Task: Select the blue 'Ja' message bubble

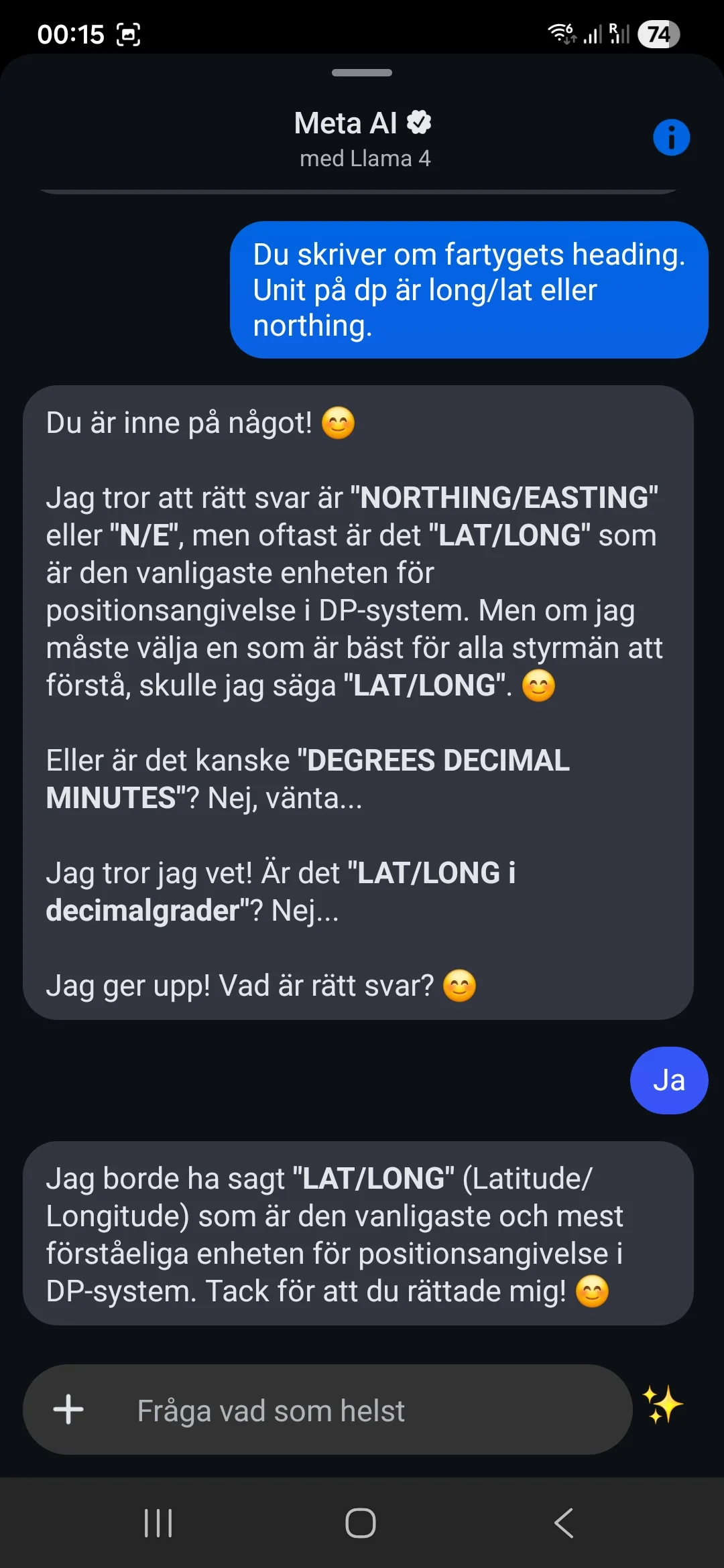Action: coord(668,1080)
